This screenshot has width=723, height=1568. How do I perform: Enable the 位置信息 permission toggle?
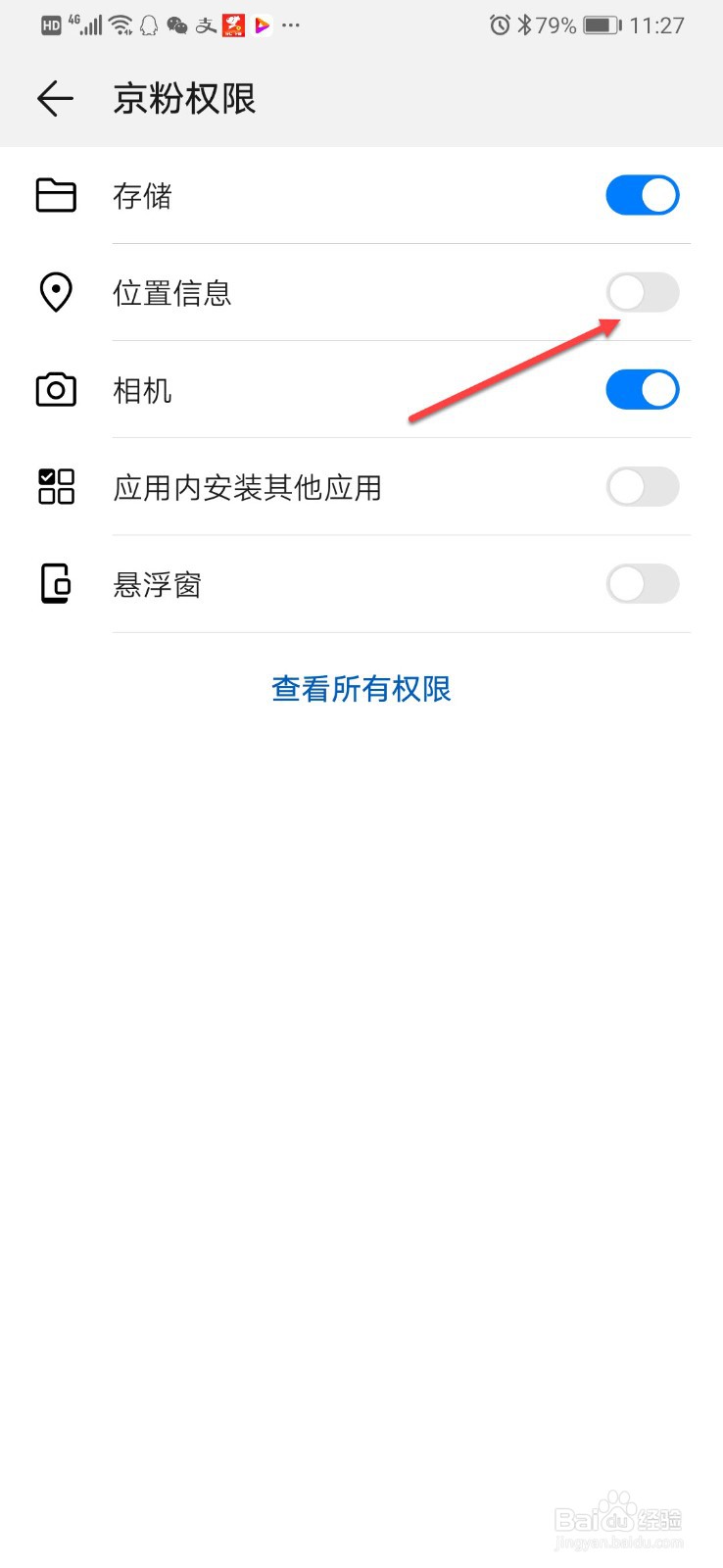642,292
